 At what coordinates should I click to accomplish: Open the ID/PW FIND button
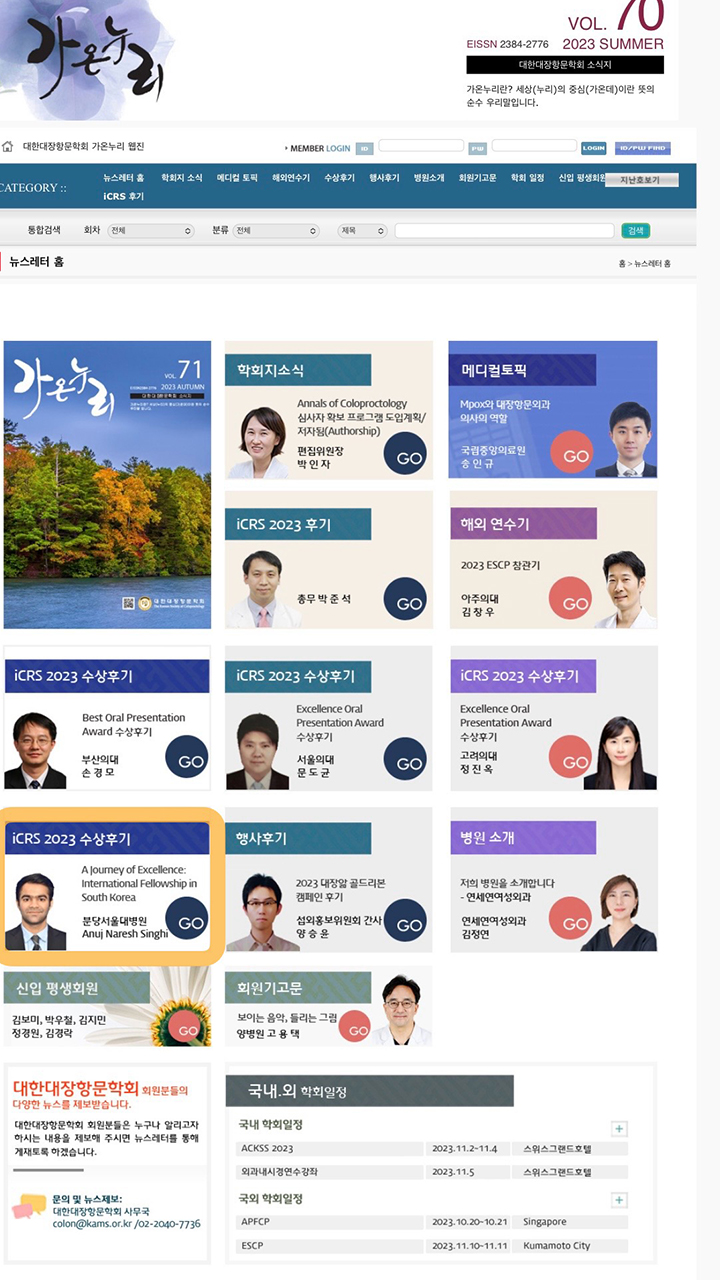(643, 148)
